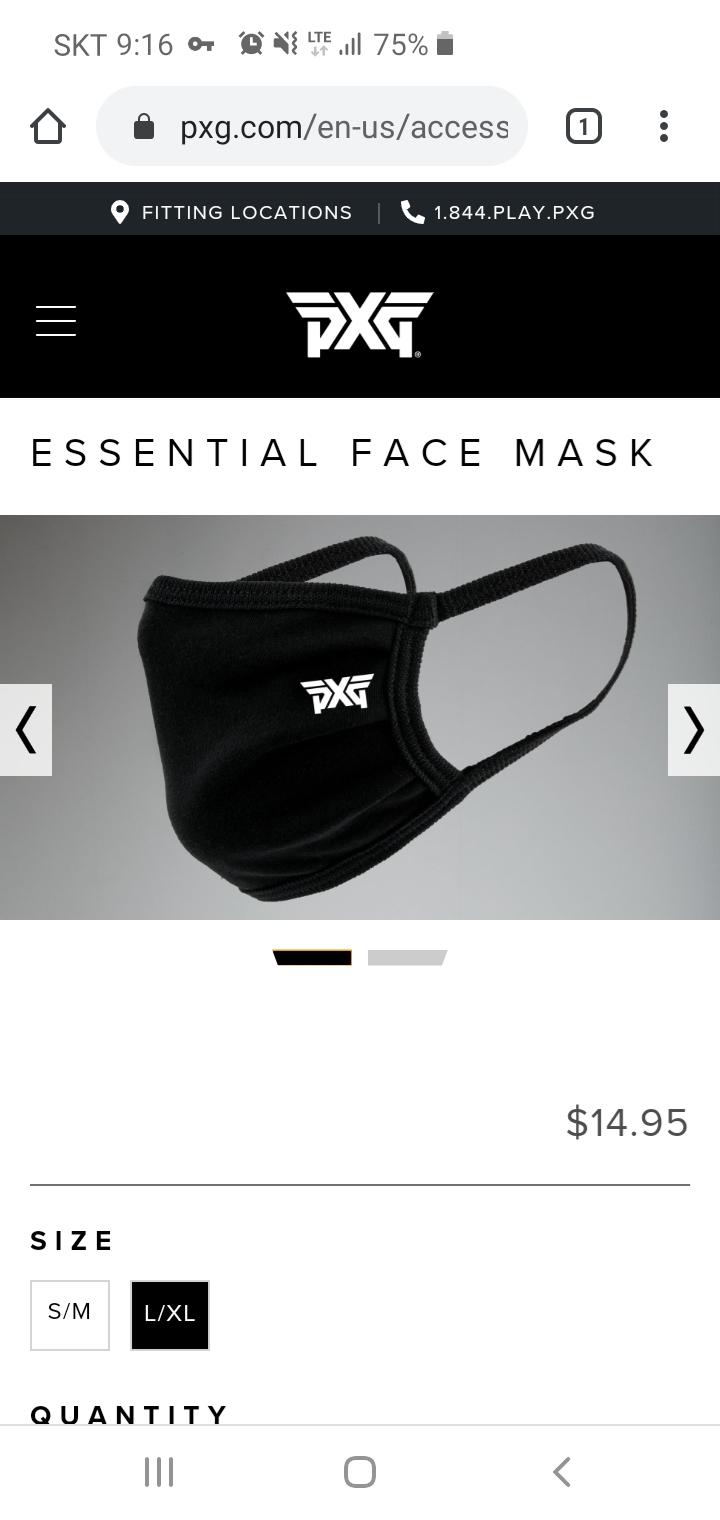Jump to the second image indicator

click(406, 957)
